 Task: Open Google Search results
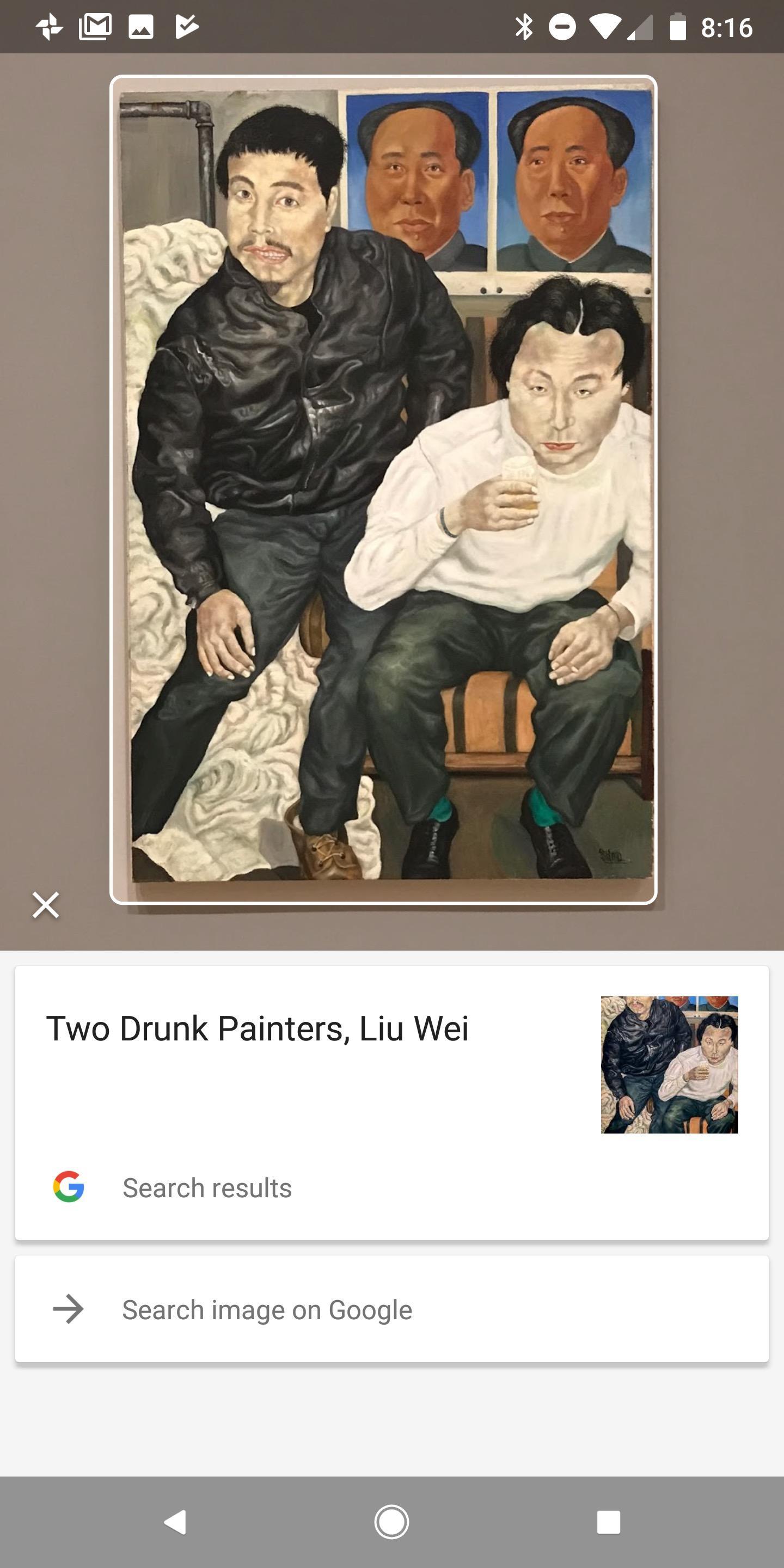tap(207, 1187)
